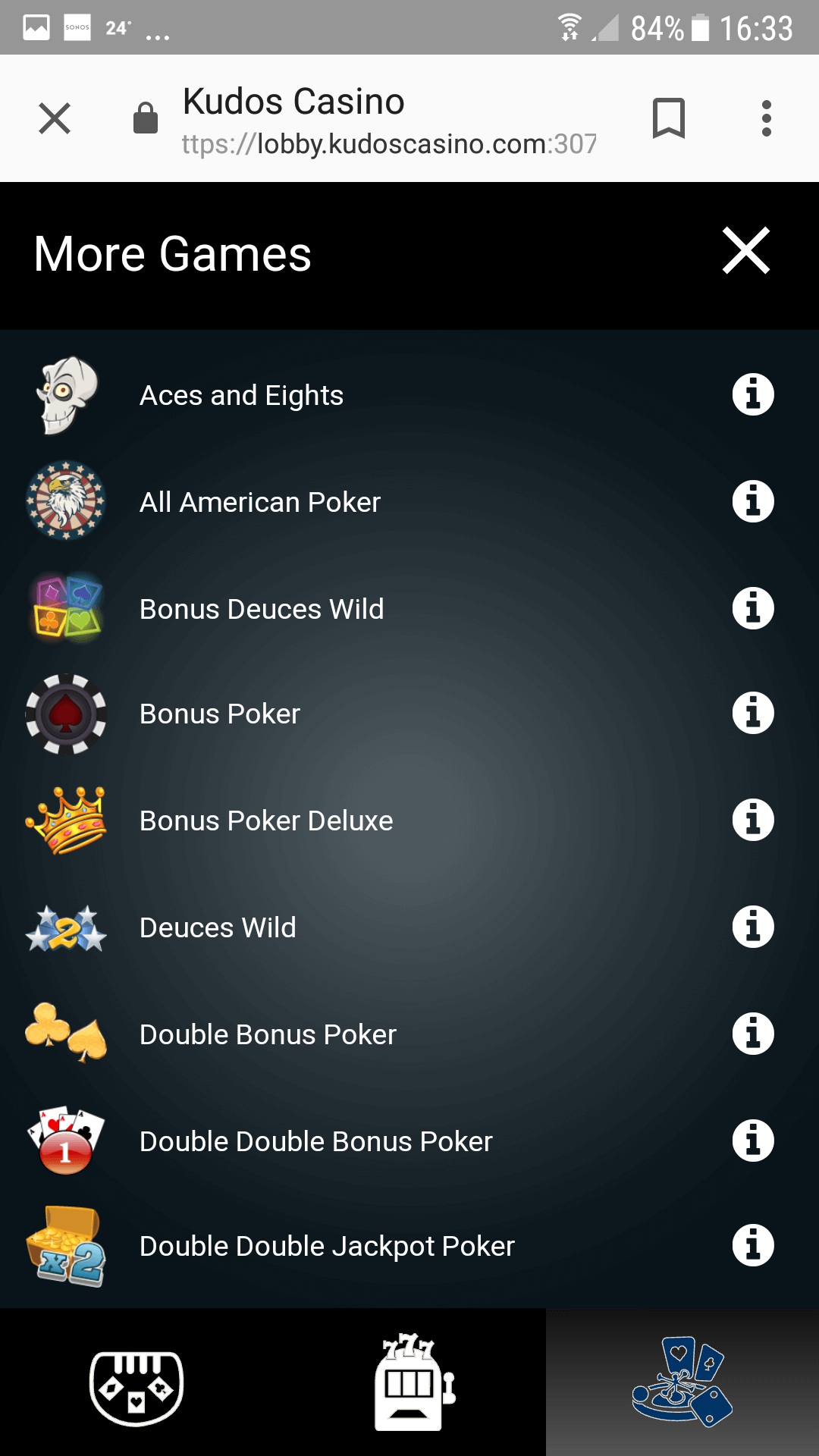View Double Double Jackpot Poker game info
Image resolution: width=819 pixels, height=1456 pixels.
(x=752, y=1244)
